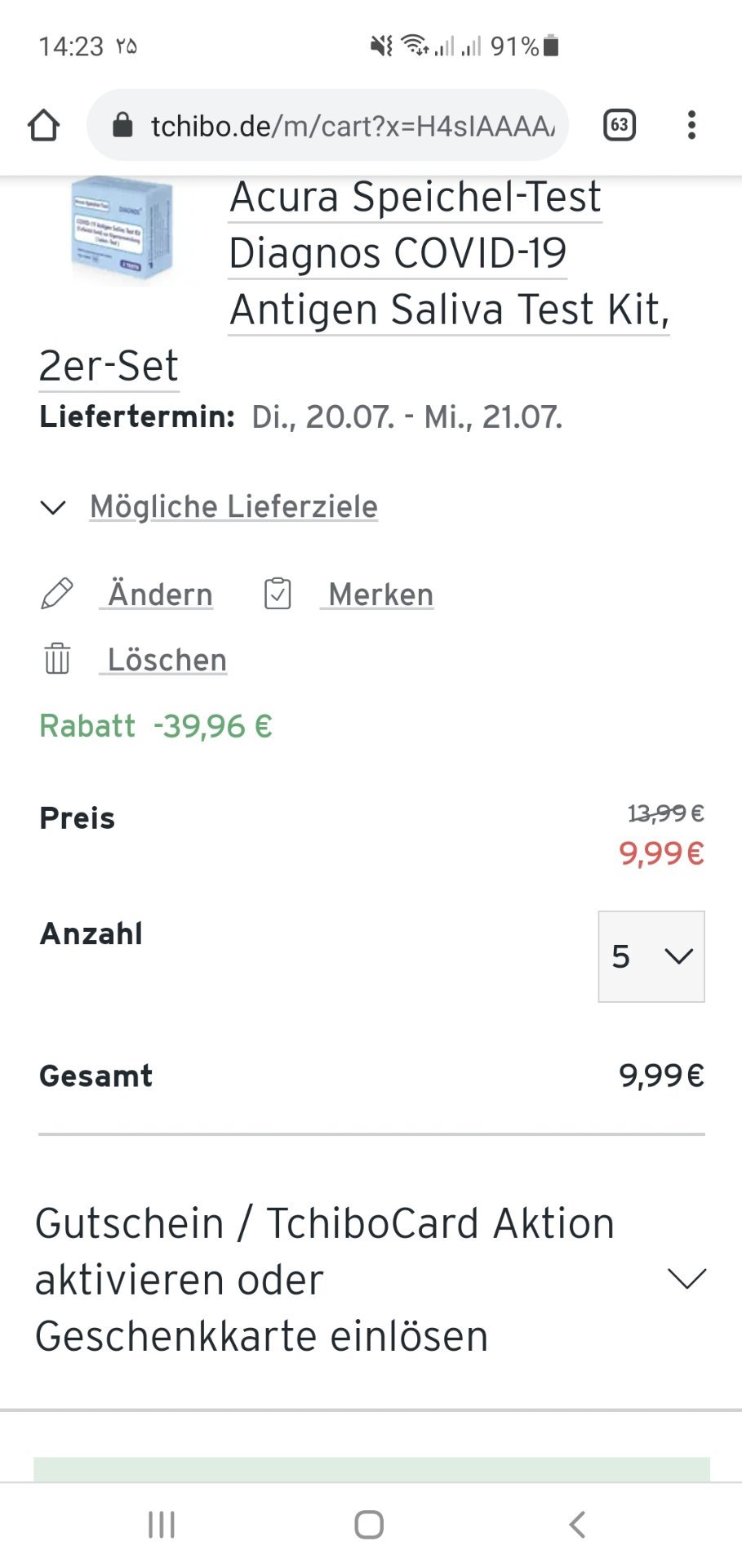Expand Mögliche Lieferziele
The height and width of the screenshot is (1568, 742).
209,507
